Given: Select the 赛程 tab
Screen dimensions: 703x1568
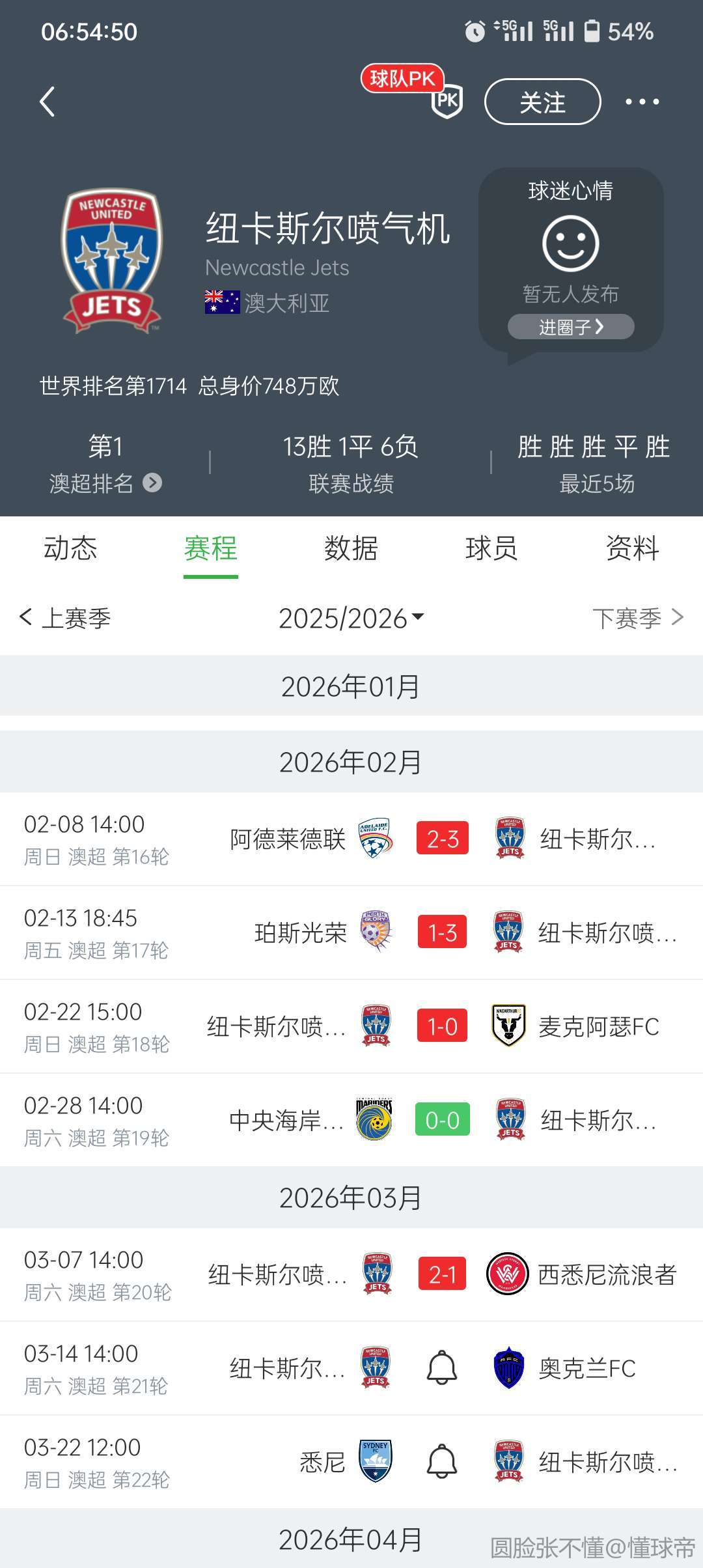Looking at the screenshot, I should pos(210,548).
